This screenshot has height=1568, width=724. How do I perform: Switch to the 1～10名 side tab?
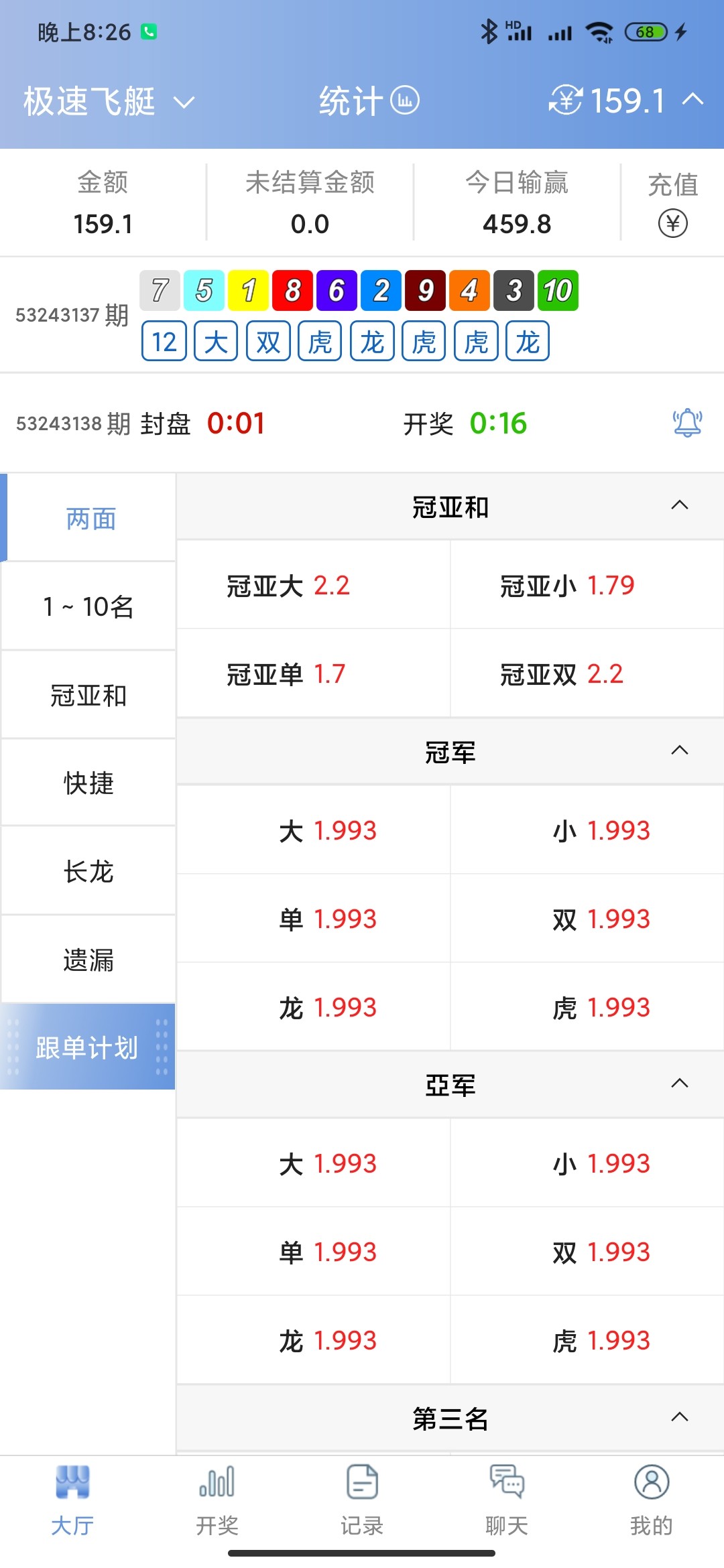[x=88, y=606]
